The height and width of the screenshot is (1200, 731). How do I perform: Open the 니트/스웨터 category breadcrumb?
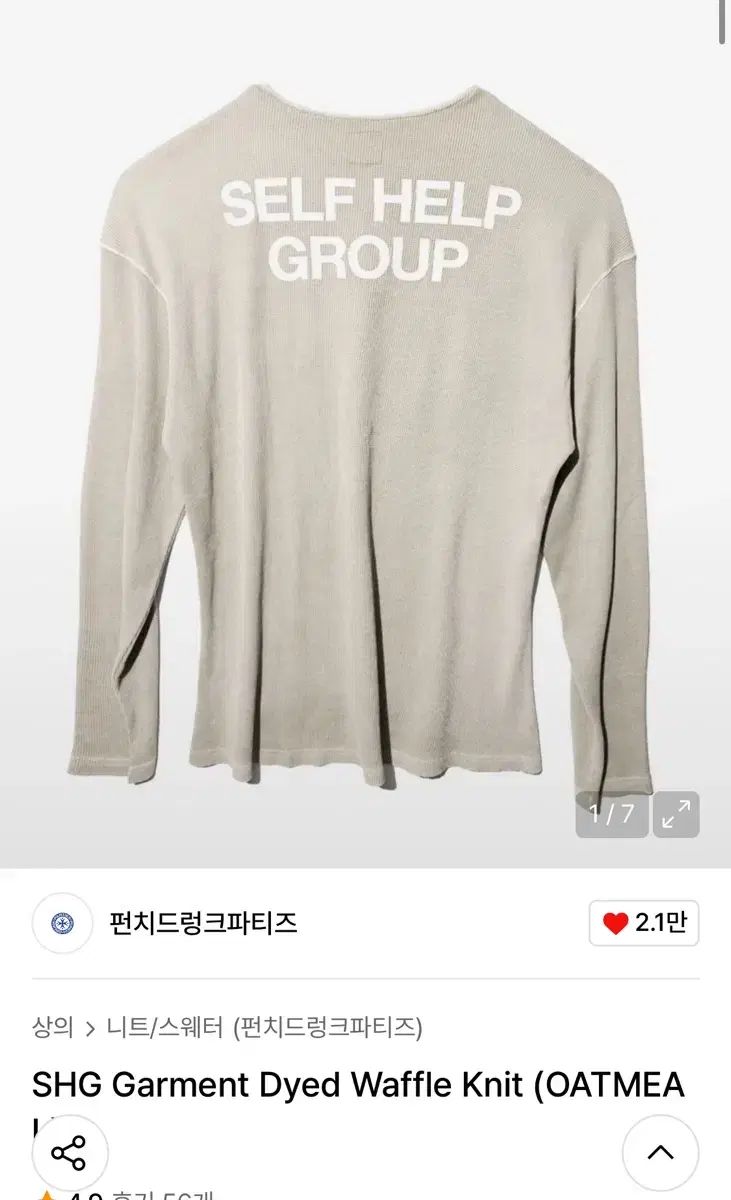point(166,1027)
